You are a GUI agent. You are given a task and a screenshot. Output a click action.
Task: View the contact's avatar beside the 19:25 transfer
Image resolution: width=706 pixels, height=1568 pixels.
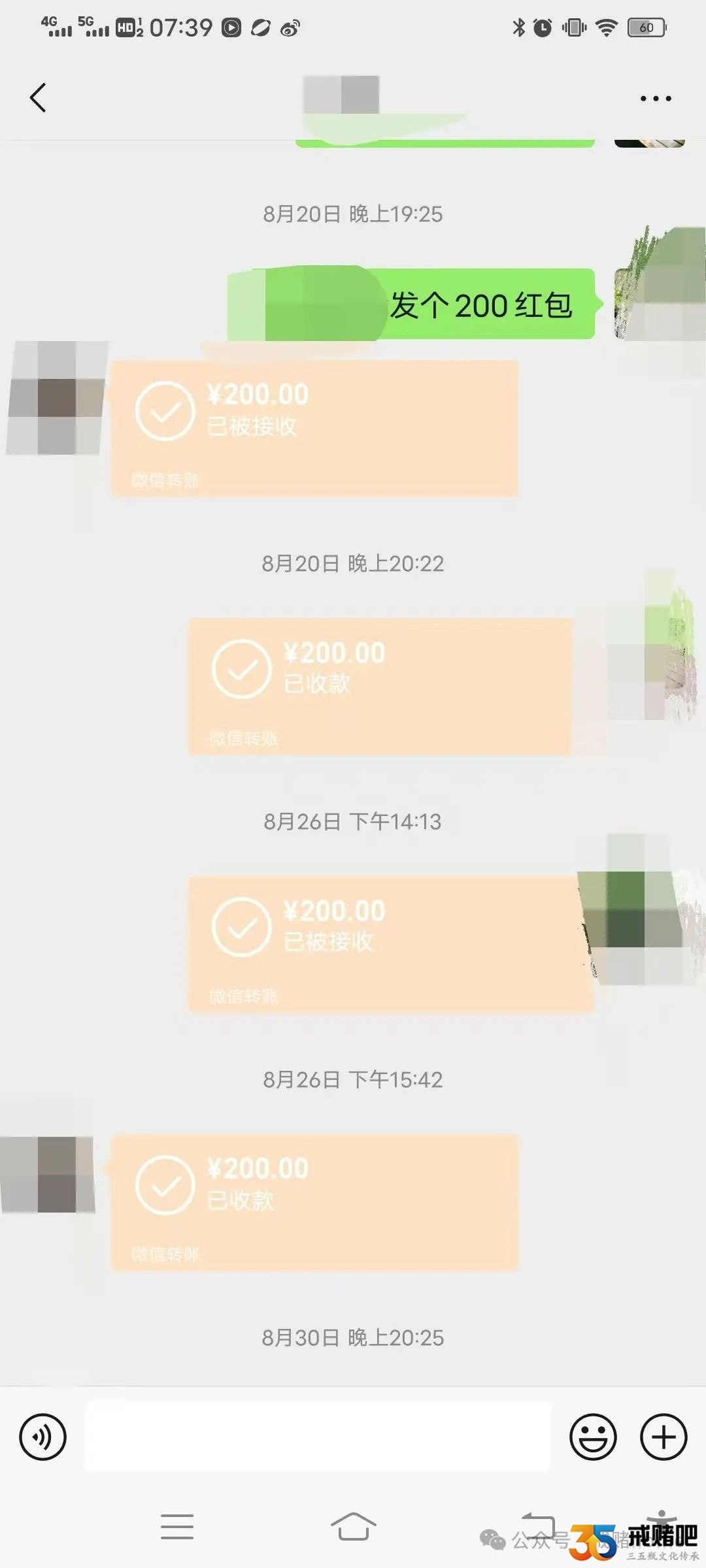(x=58, y=397)
